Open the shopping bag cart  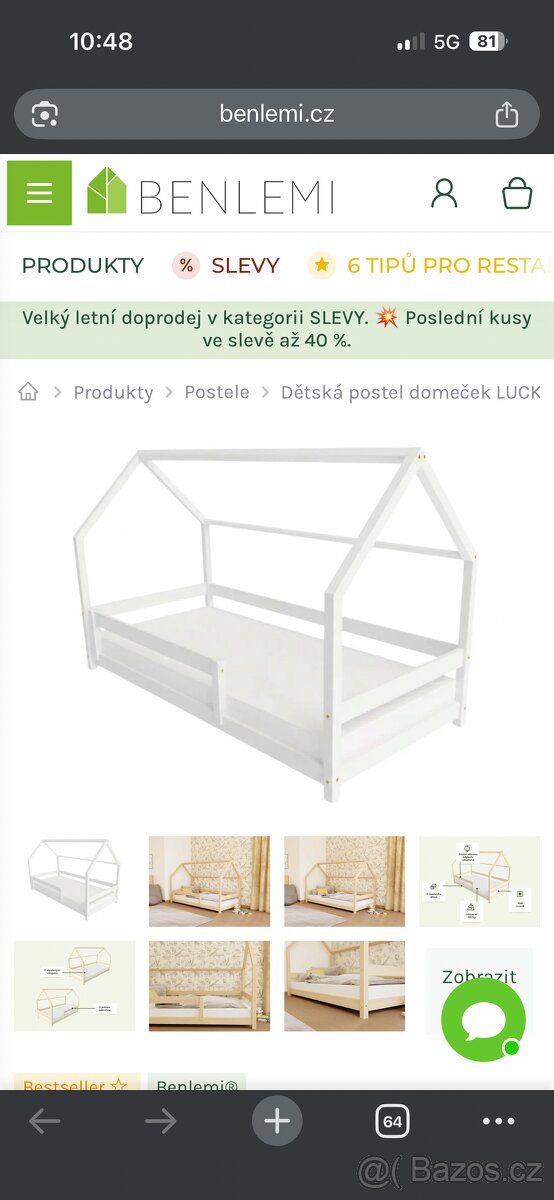click(517, 193)
